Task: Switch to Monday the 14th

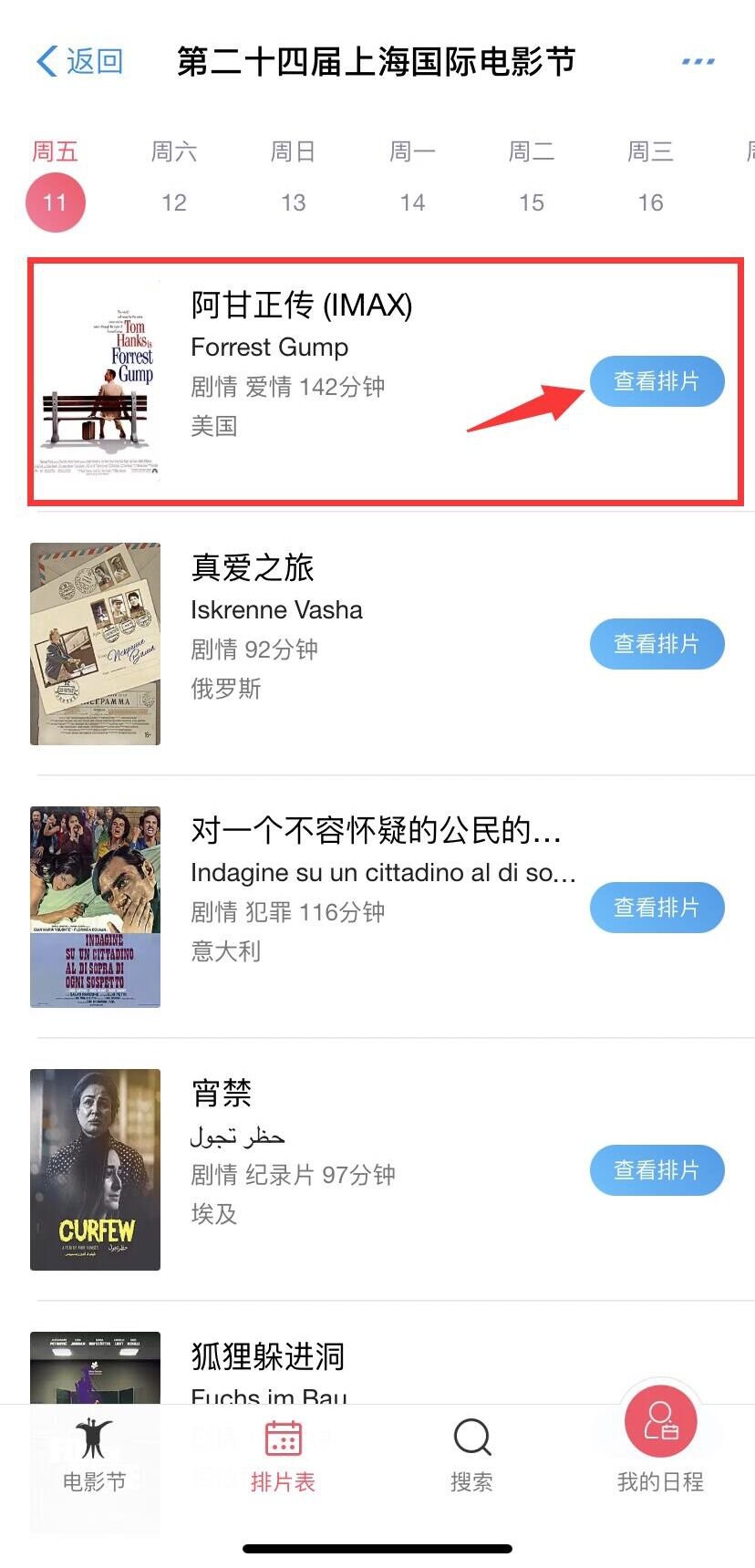Action: pyautogui.click(x=412, y=177)
